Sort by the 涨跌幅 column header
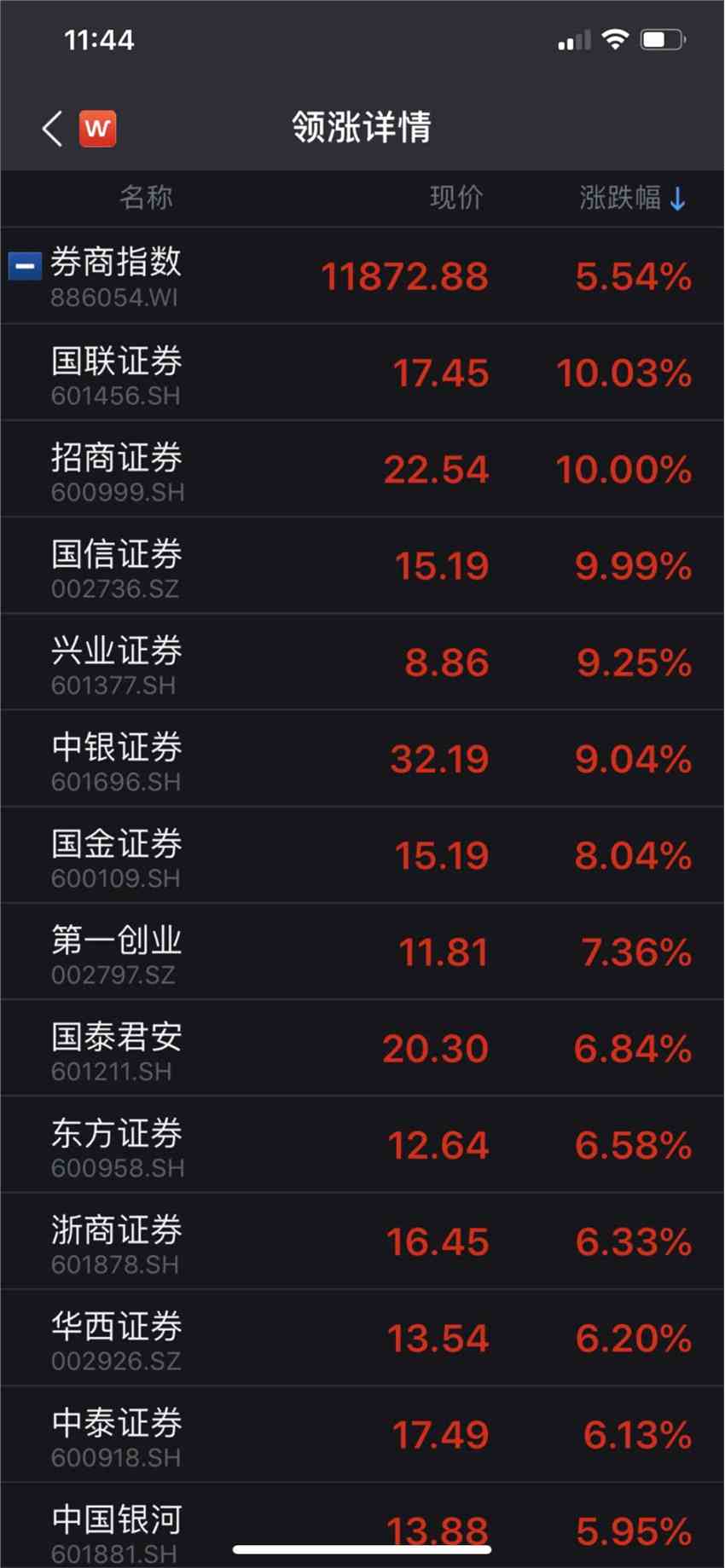This screenshot has width=725, height=1568. [631, 198]
